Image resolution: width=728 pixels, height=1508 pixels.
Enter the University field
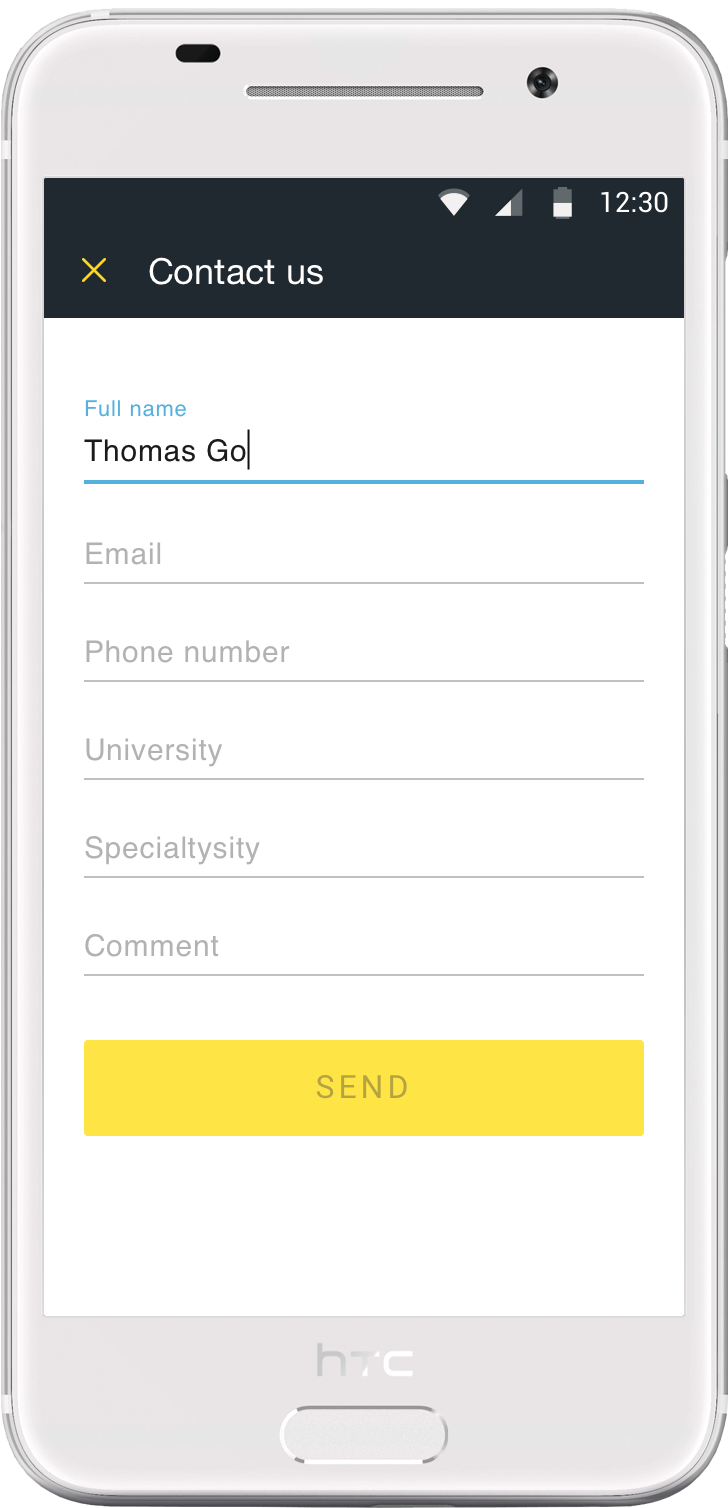tap(364, 751)
